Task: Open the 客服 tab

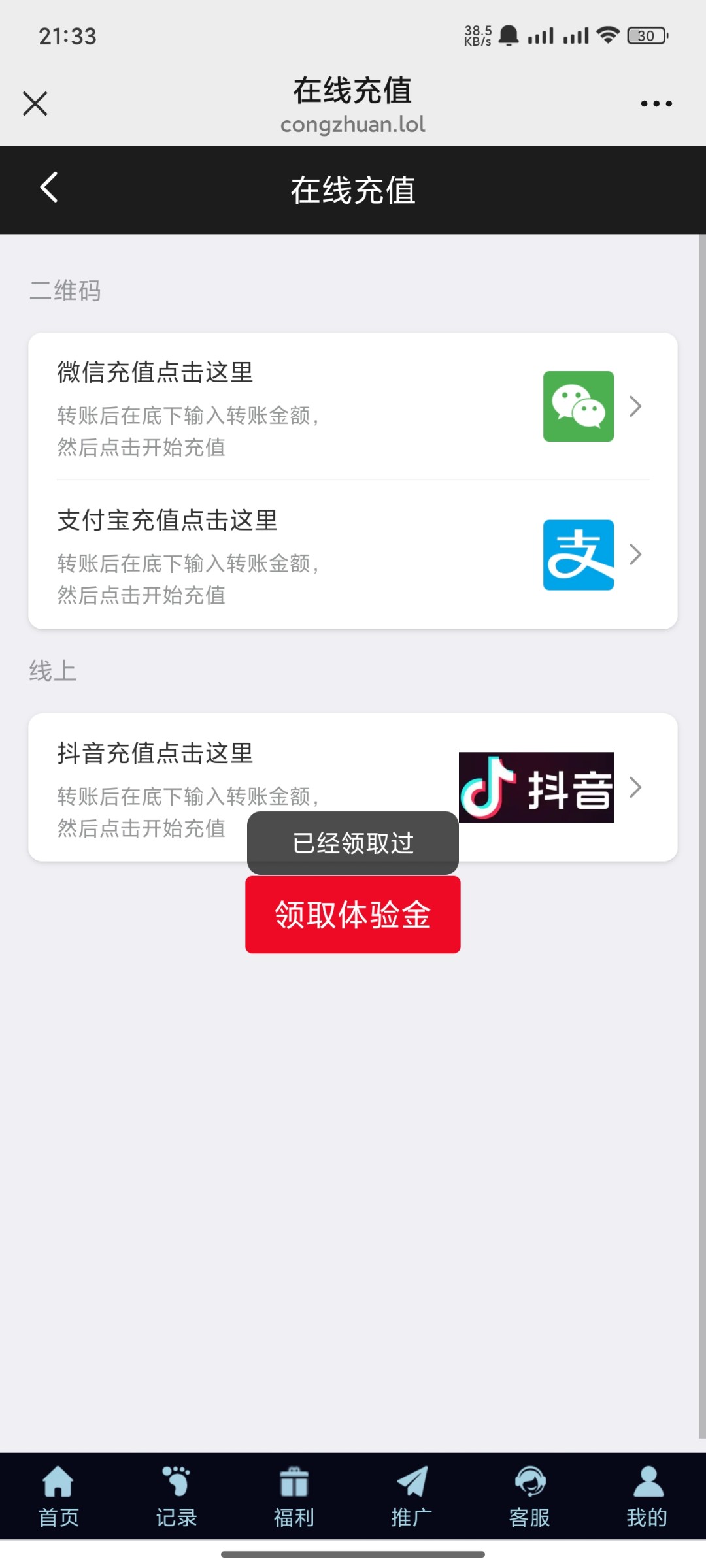Action: tap(529, 1496)
